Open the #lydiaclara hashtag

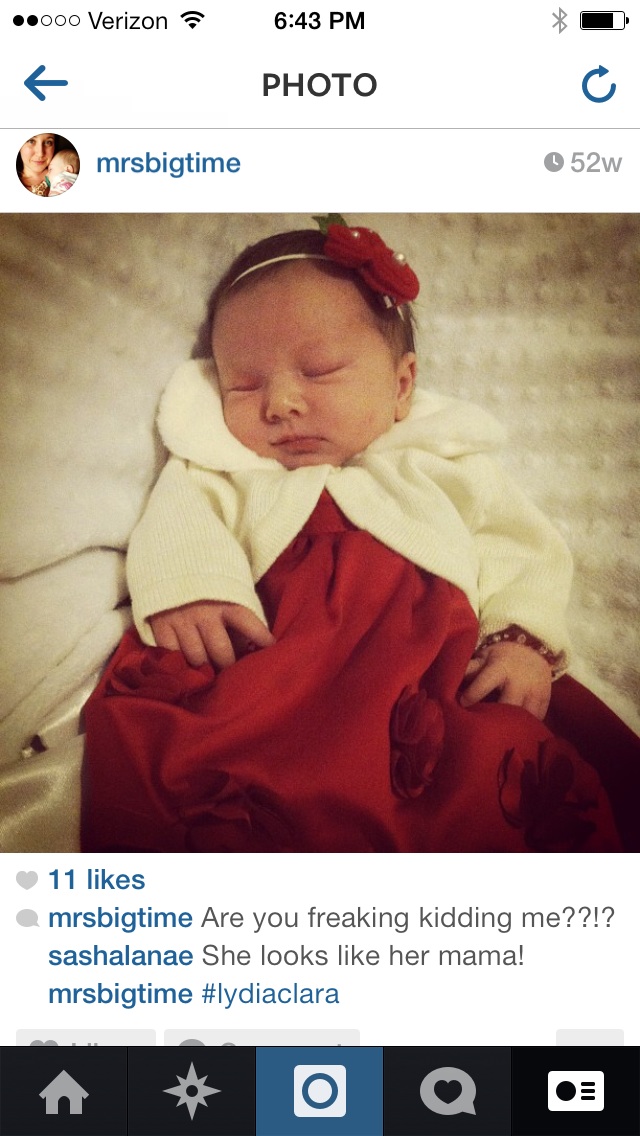270,994
